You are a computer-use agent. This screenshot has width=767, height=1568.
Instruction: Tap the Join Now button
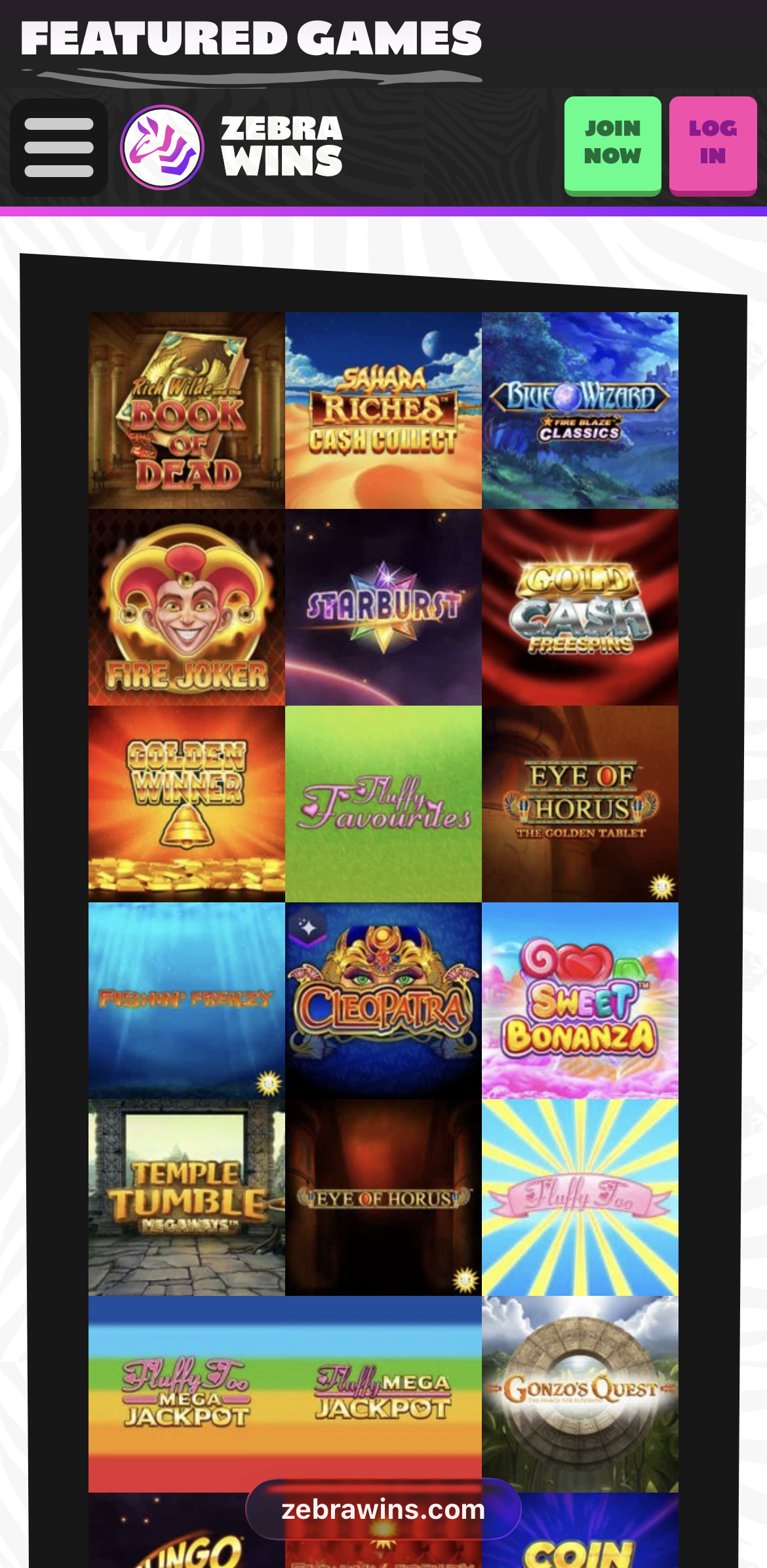tap(612, 144)
